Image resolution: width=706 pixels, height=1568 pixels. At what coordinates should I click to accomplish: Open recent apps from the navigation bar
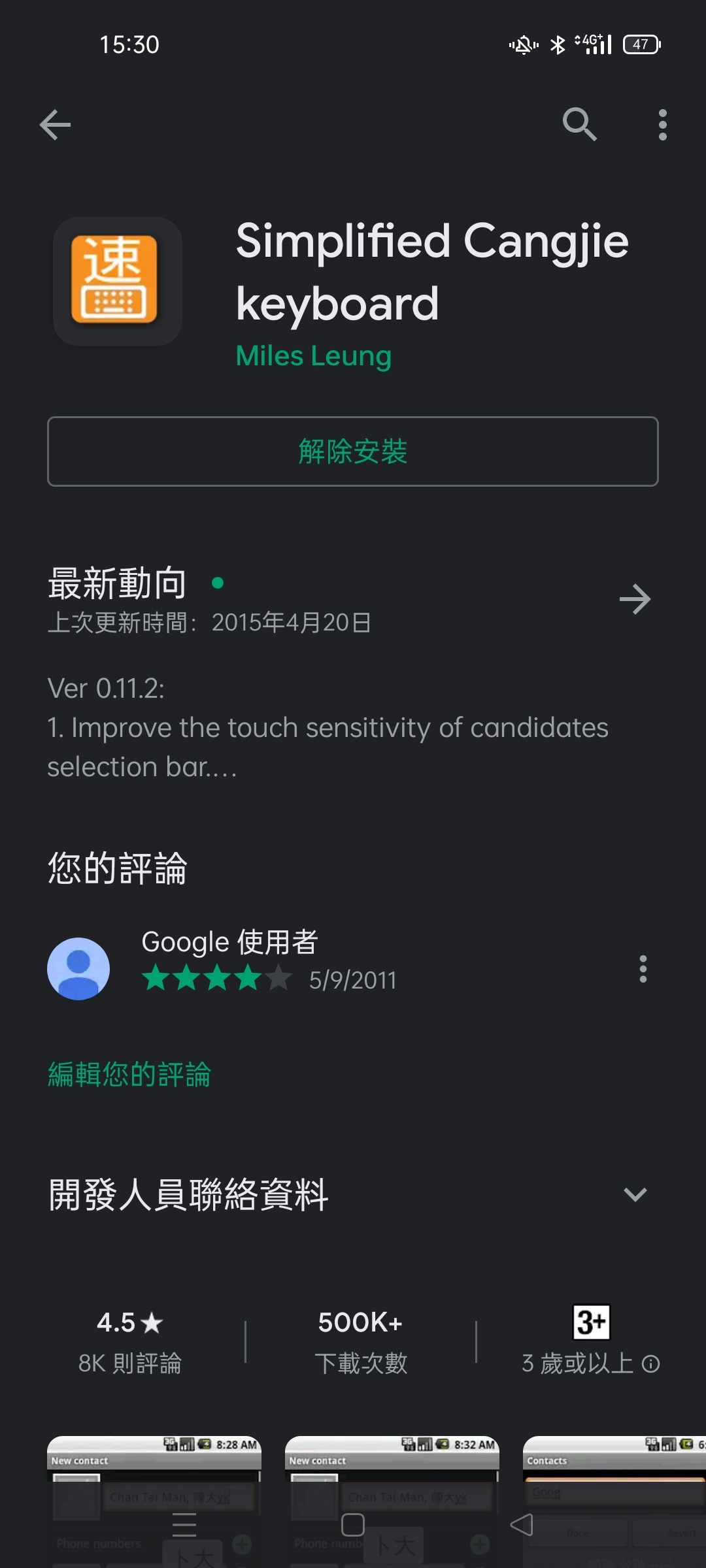coord(184,1525)
